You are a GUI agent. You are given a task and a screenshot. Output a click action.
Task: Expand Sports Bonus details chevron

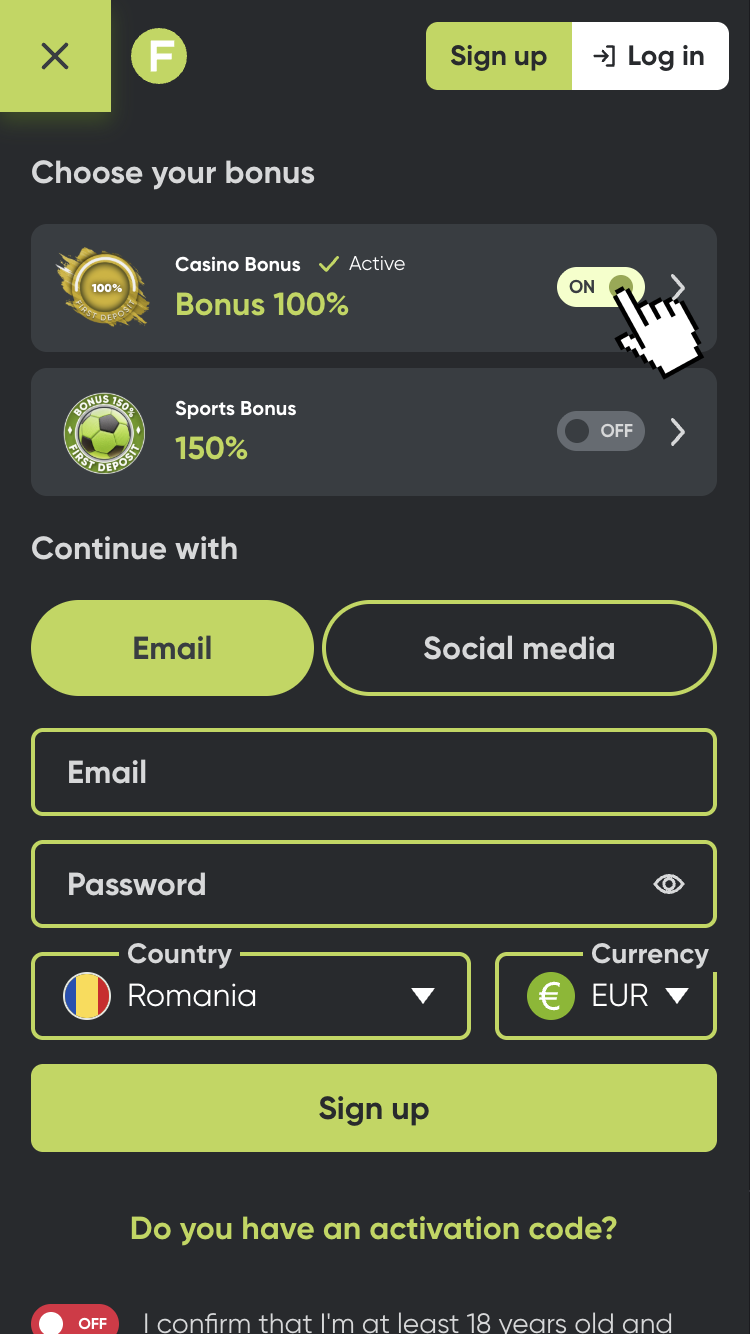(x=678, y=432)
